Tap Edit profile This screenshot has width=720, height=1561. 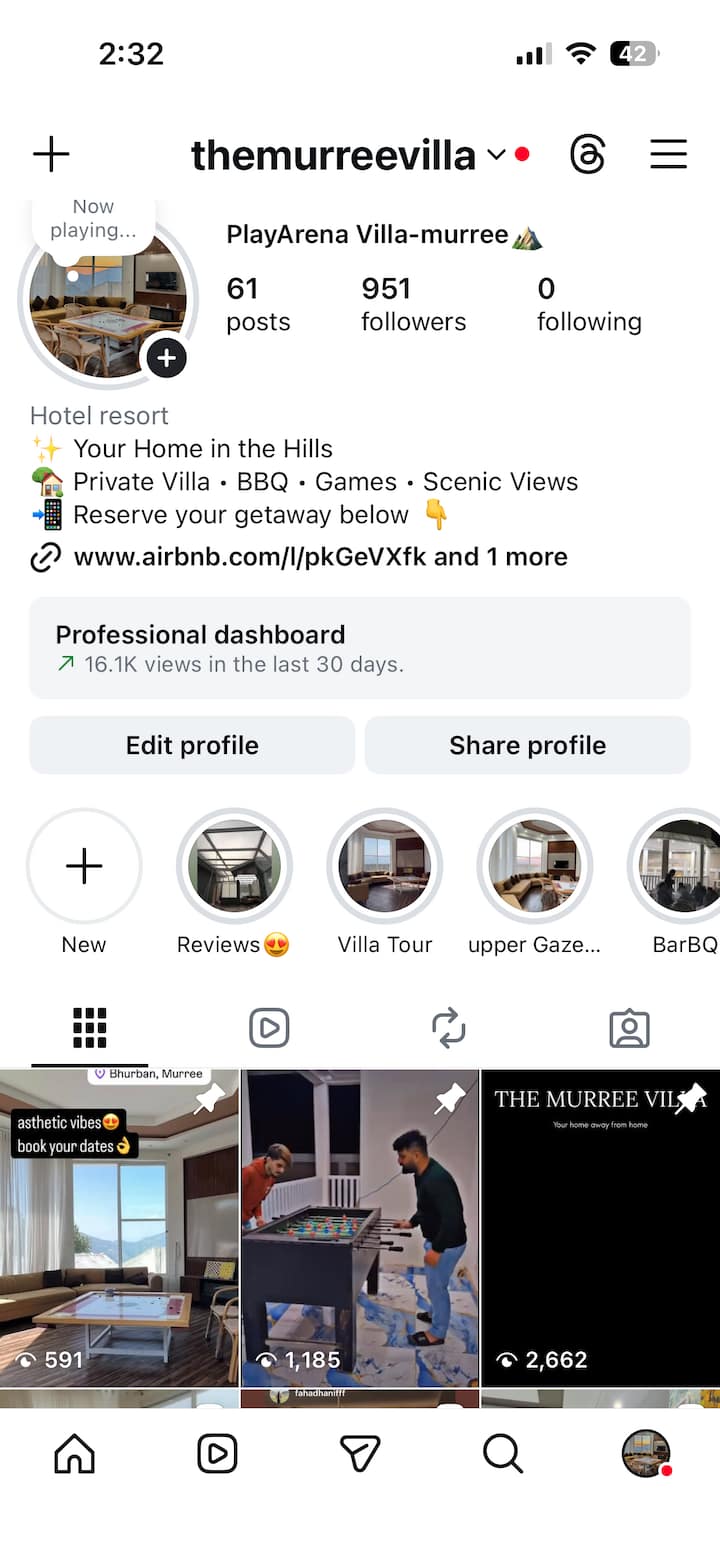click(192, 745)
